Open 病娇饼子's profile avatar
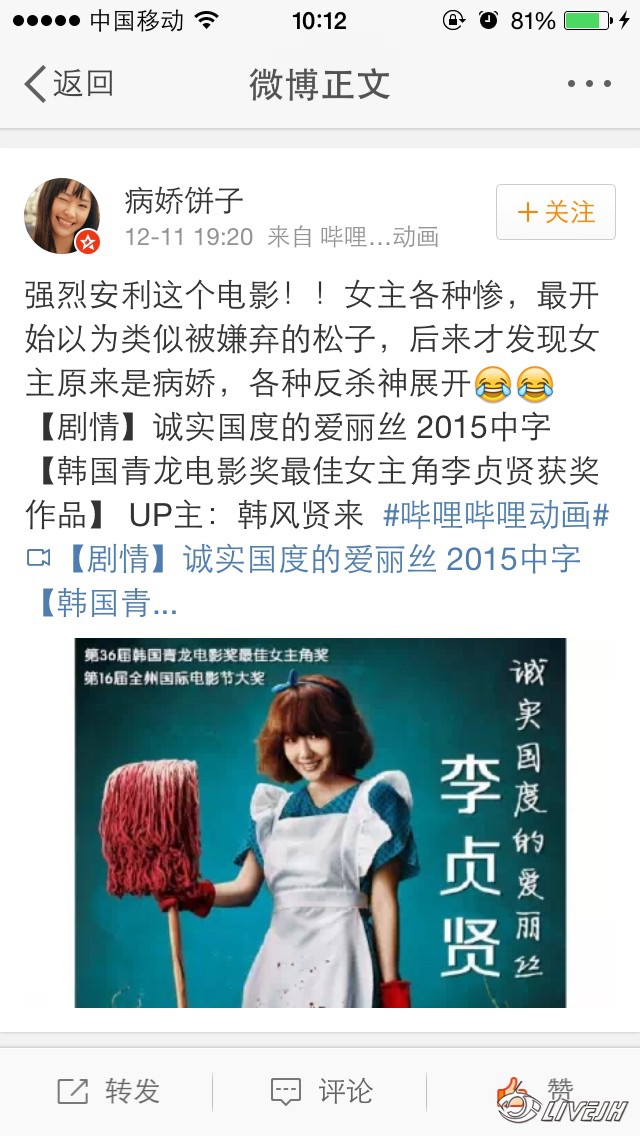Image resolution: width=640 pixels, height=1136 pixels. (62, 216)
